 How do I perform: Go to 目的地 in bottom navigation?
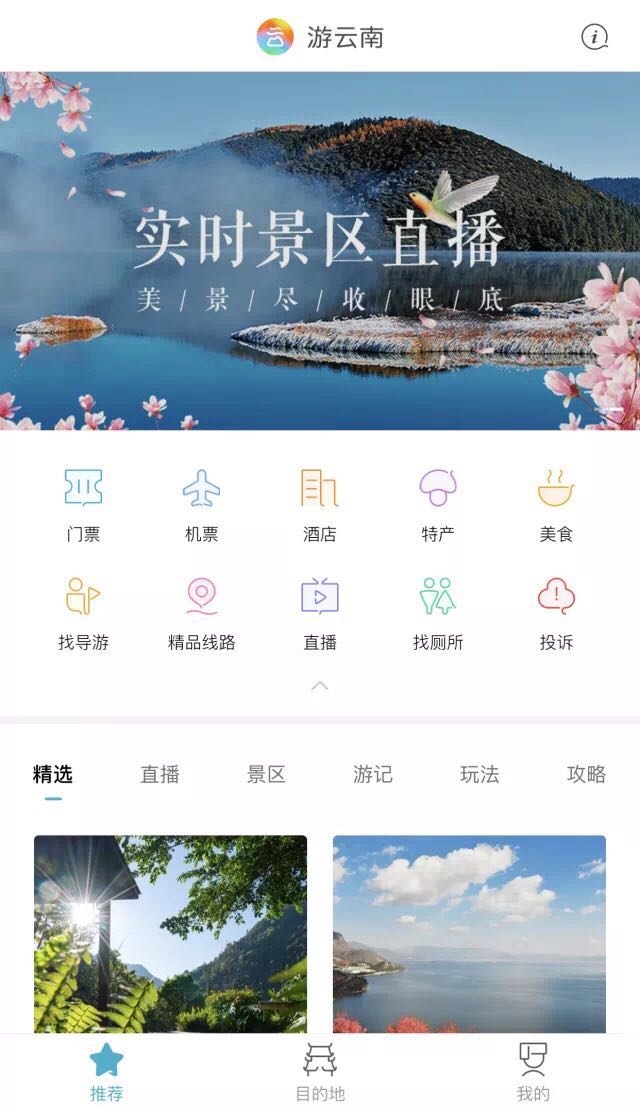click(x=320, y=1071)
